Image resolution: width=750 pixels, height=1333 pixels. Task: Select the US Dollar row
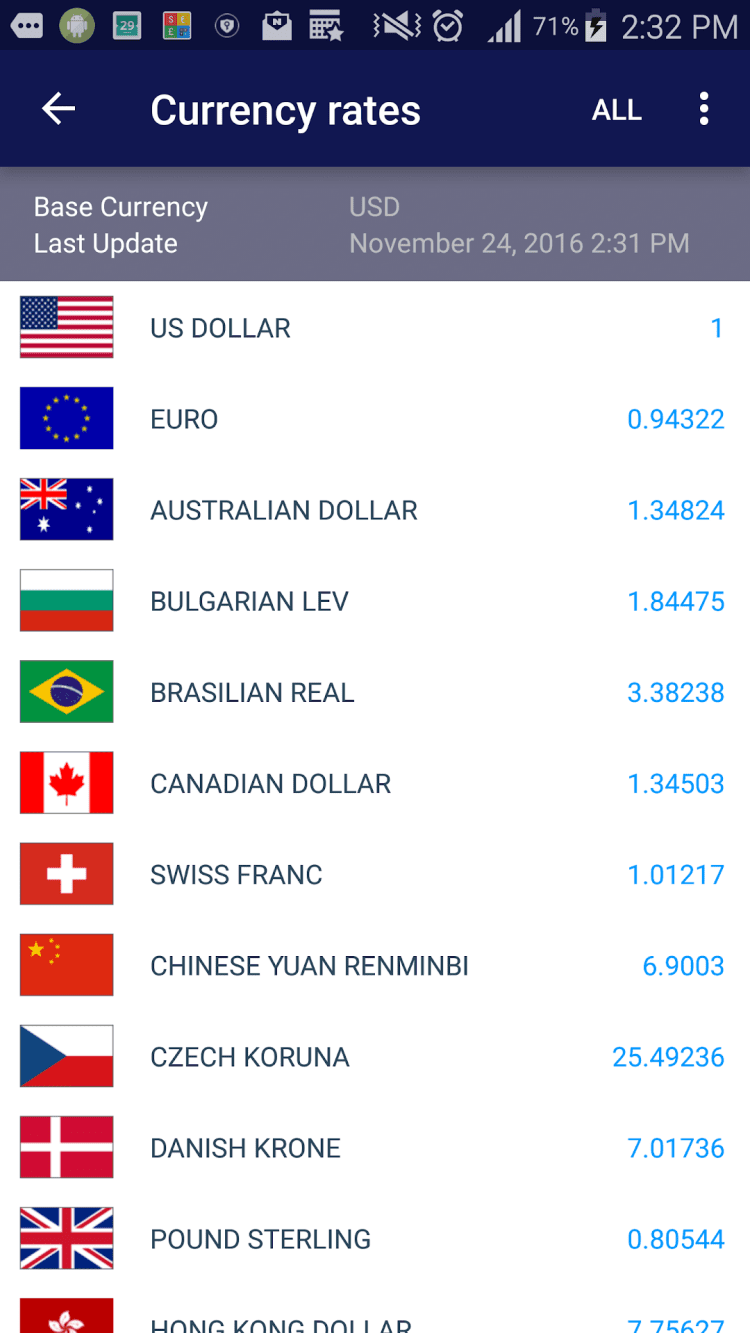click(374, 328)
